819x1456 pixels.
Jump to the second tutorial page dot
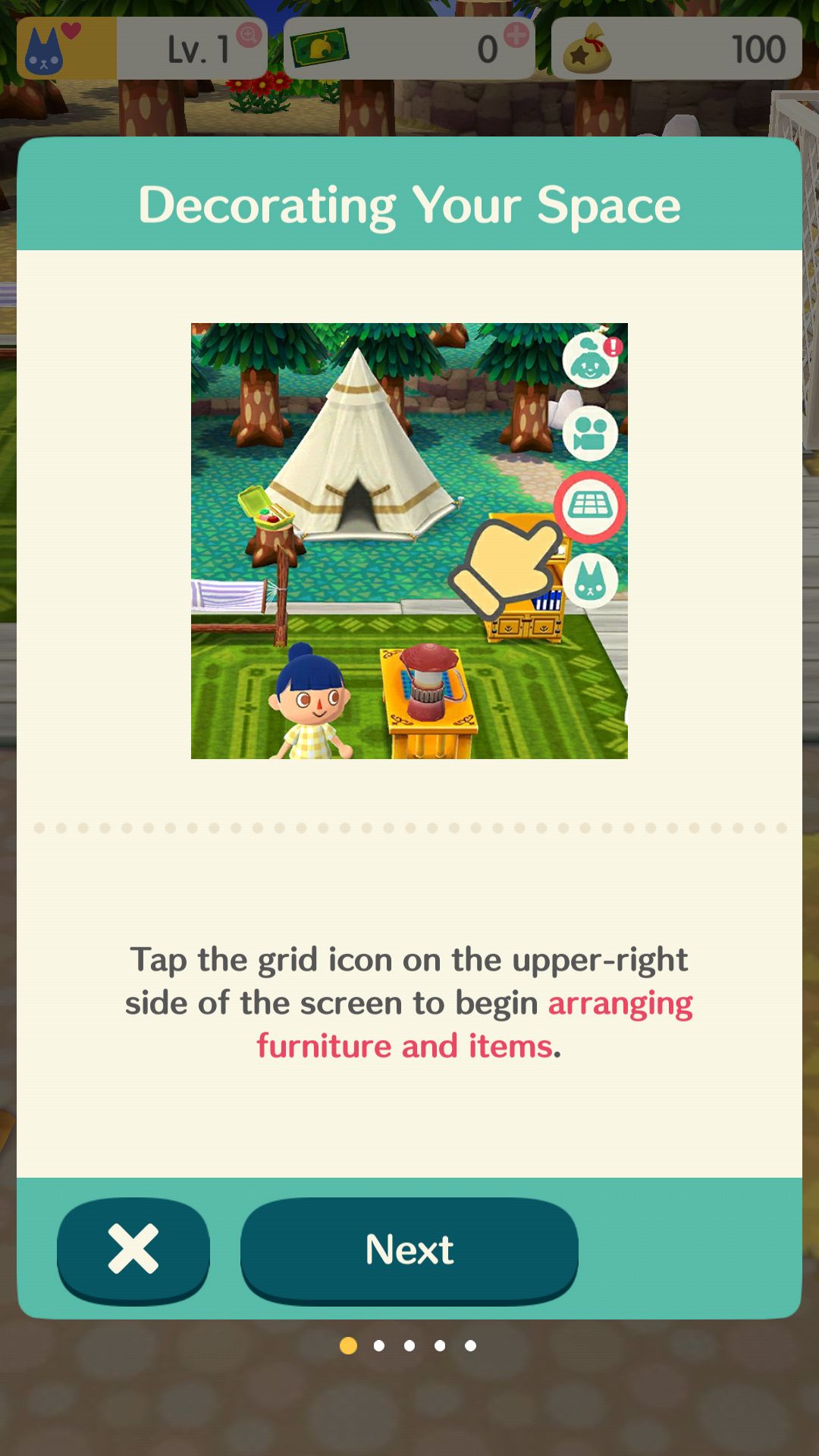point(379,1345)
